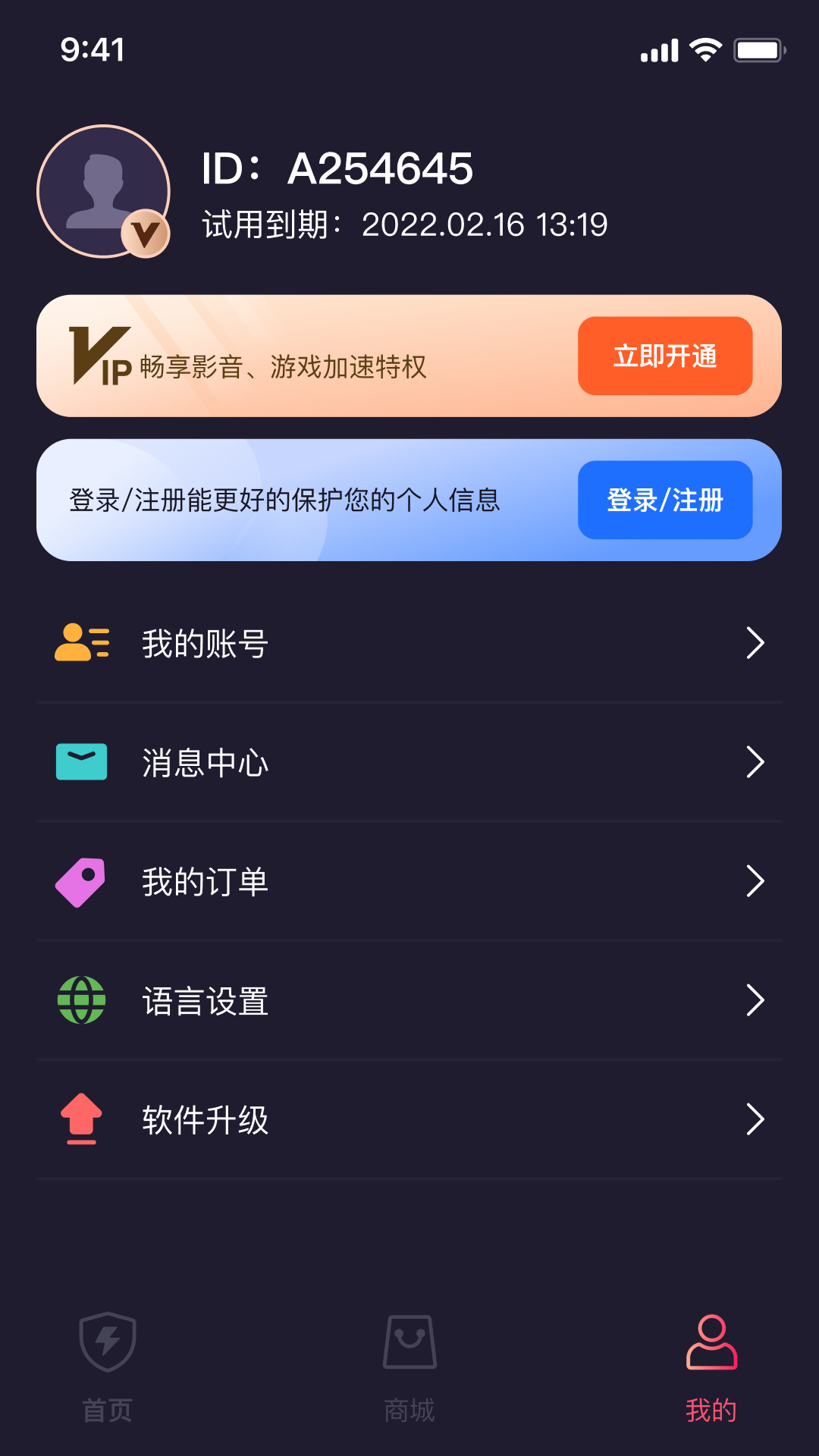Tap the 立即开通 VIP button
The image size is (819, 1456).
point(664,356)
